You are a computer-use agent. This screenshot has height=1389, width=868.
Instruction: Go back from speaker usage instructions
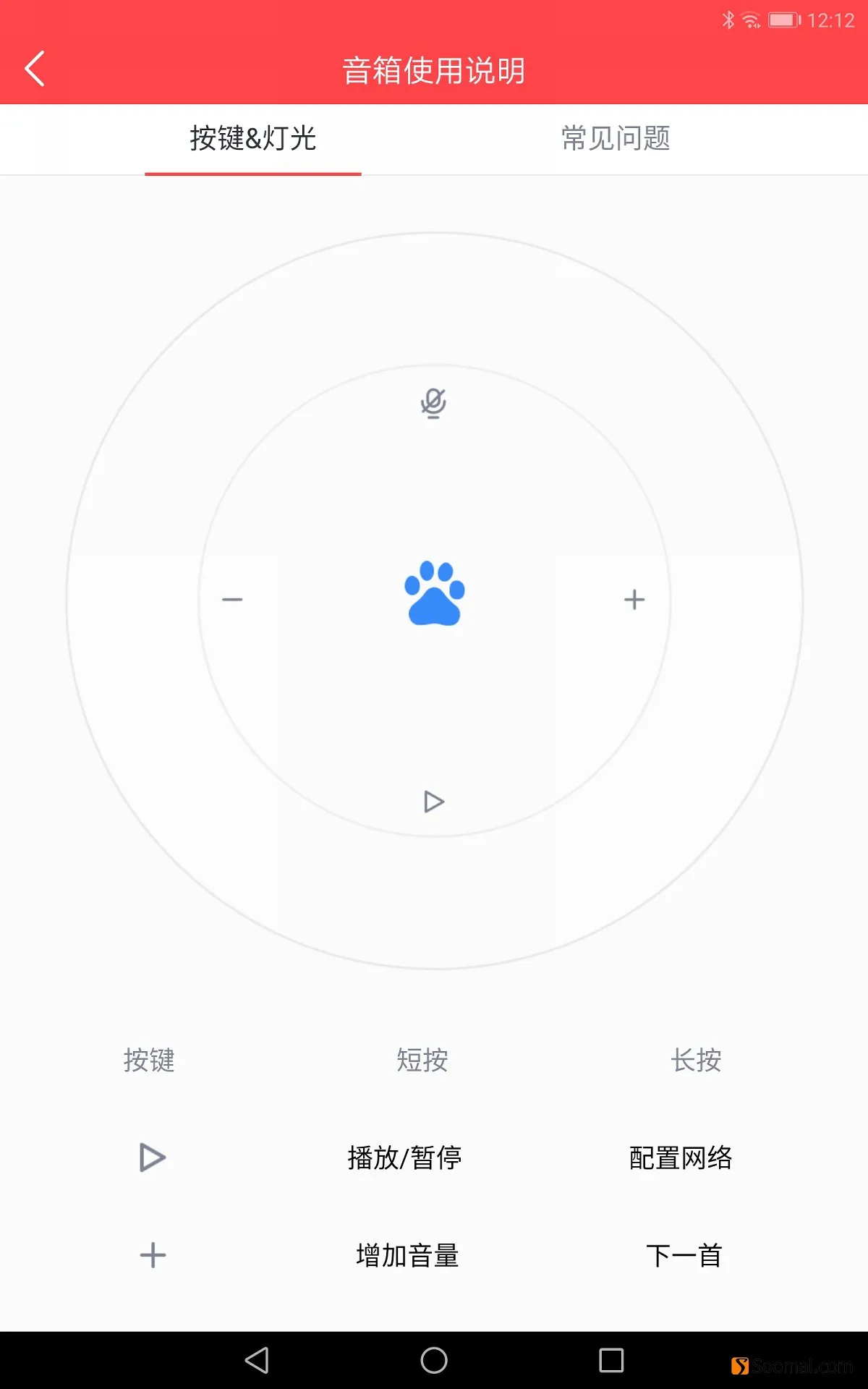pyautogui.click(x=35, y=69)
